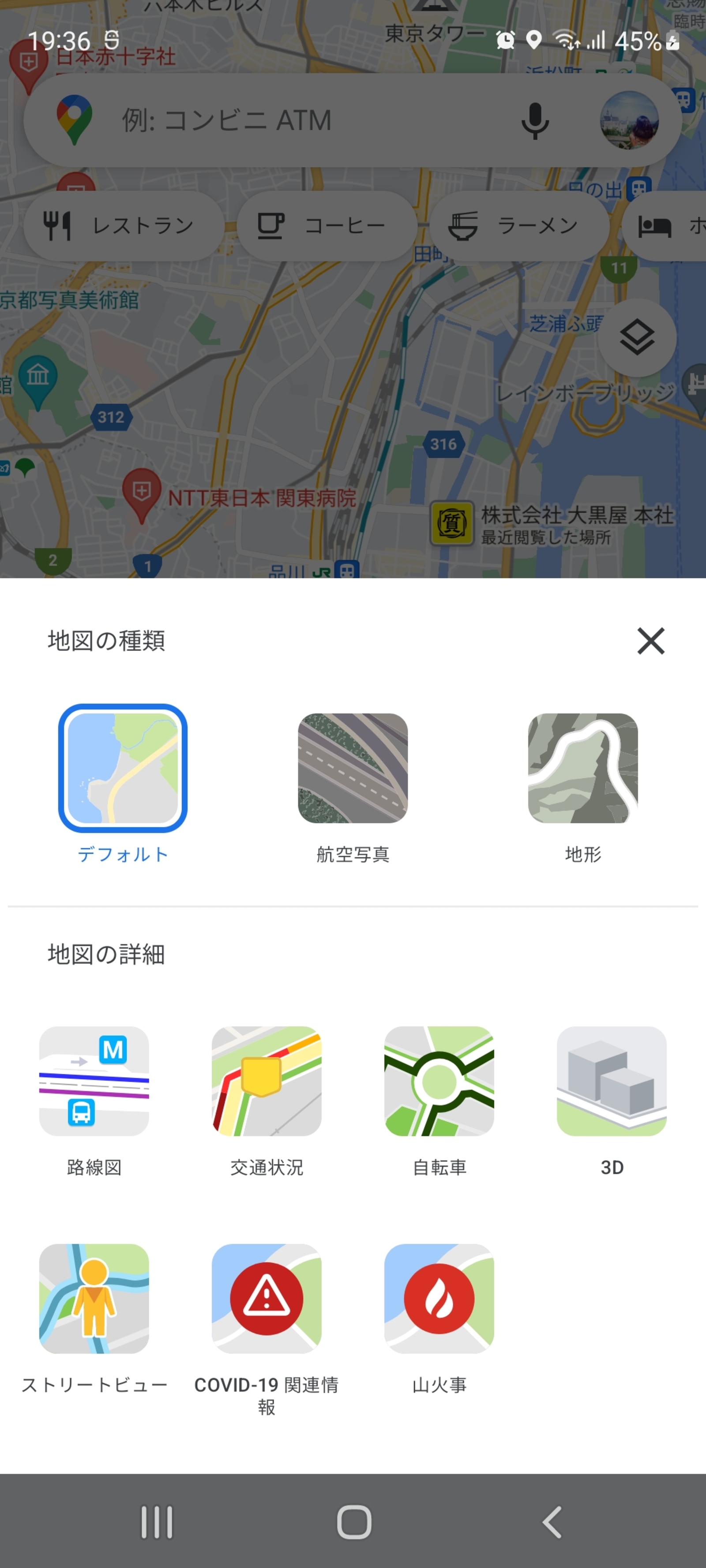Toggle the 3D buildings layer
The image size is (706, 1568).
[x=612, y=1081]
